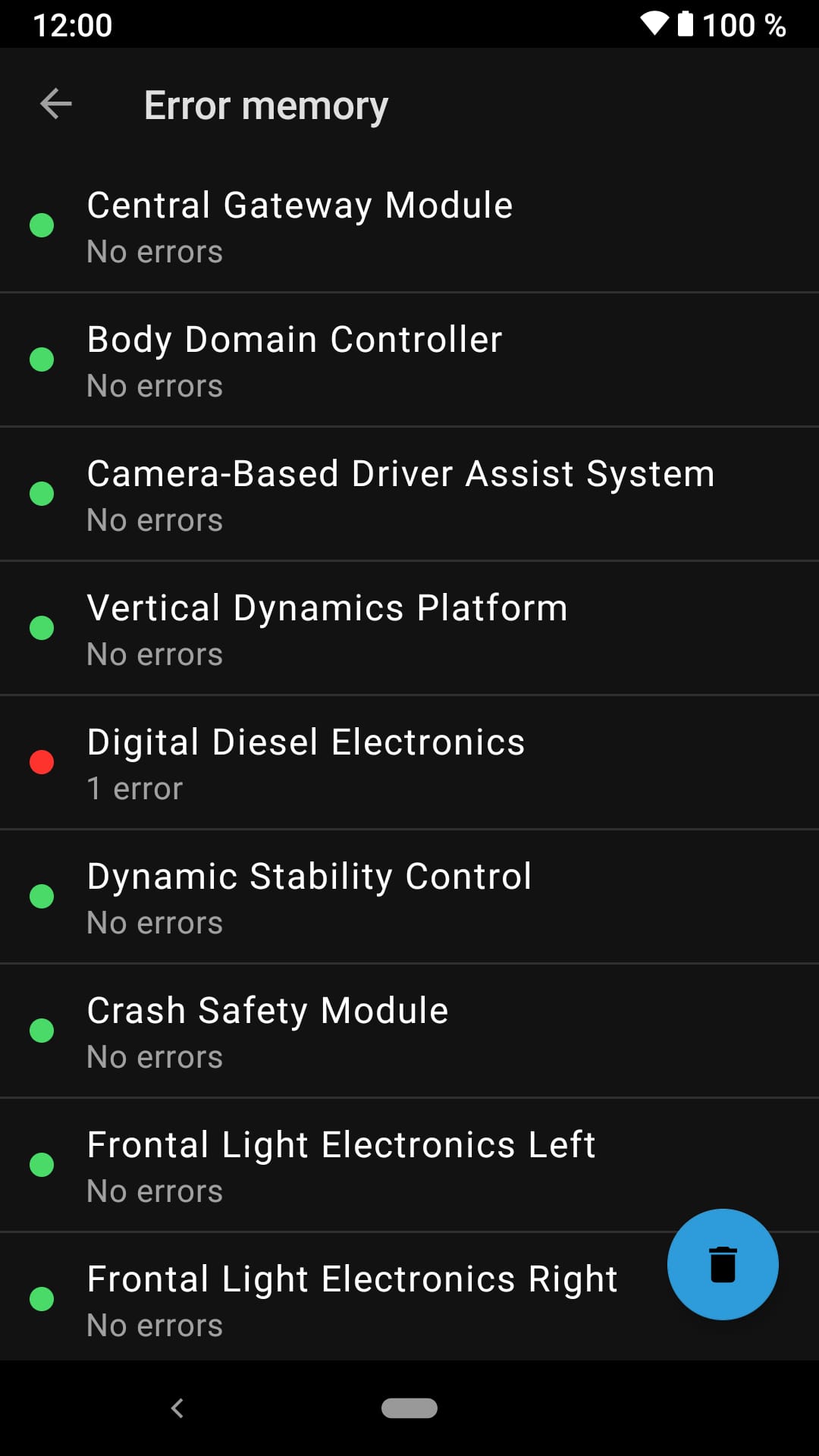The image size is (819, 1456).
Task: Click the green status dot beside Crash Safety Module
Action: (42, 1031)
